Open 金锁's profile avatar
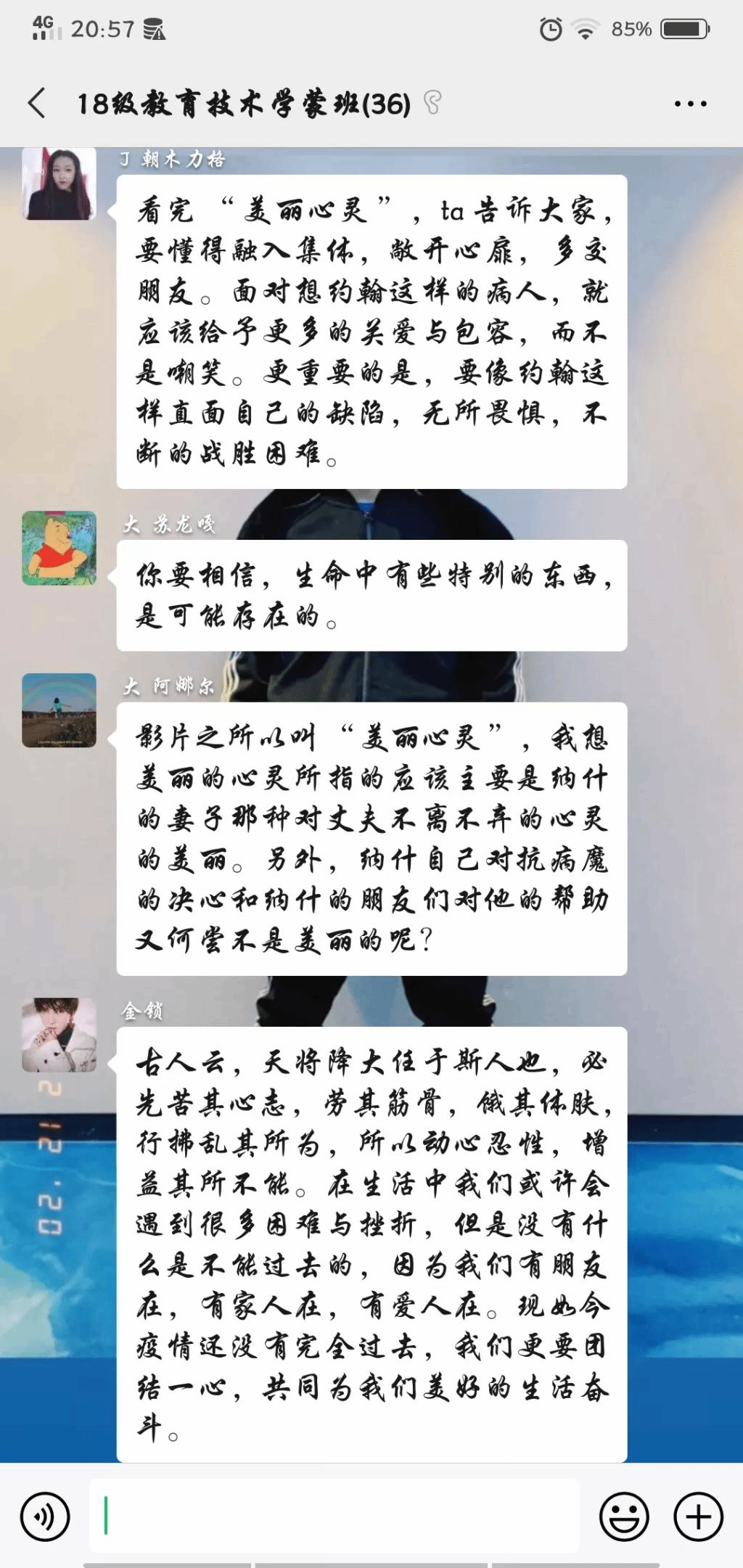Image resolution: width=743 pixels, height=1568 pixels. tap(59, 1035)
